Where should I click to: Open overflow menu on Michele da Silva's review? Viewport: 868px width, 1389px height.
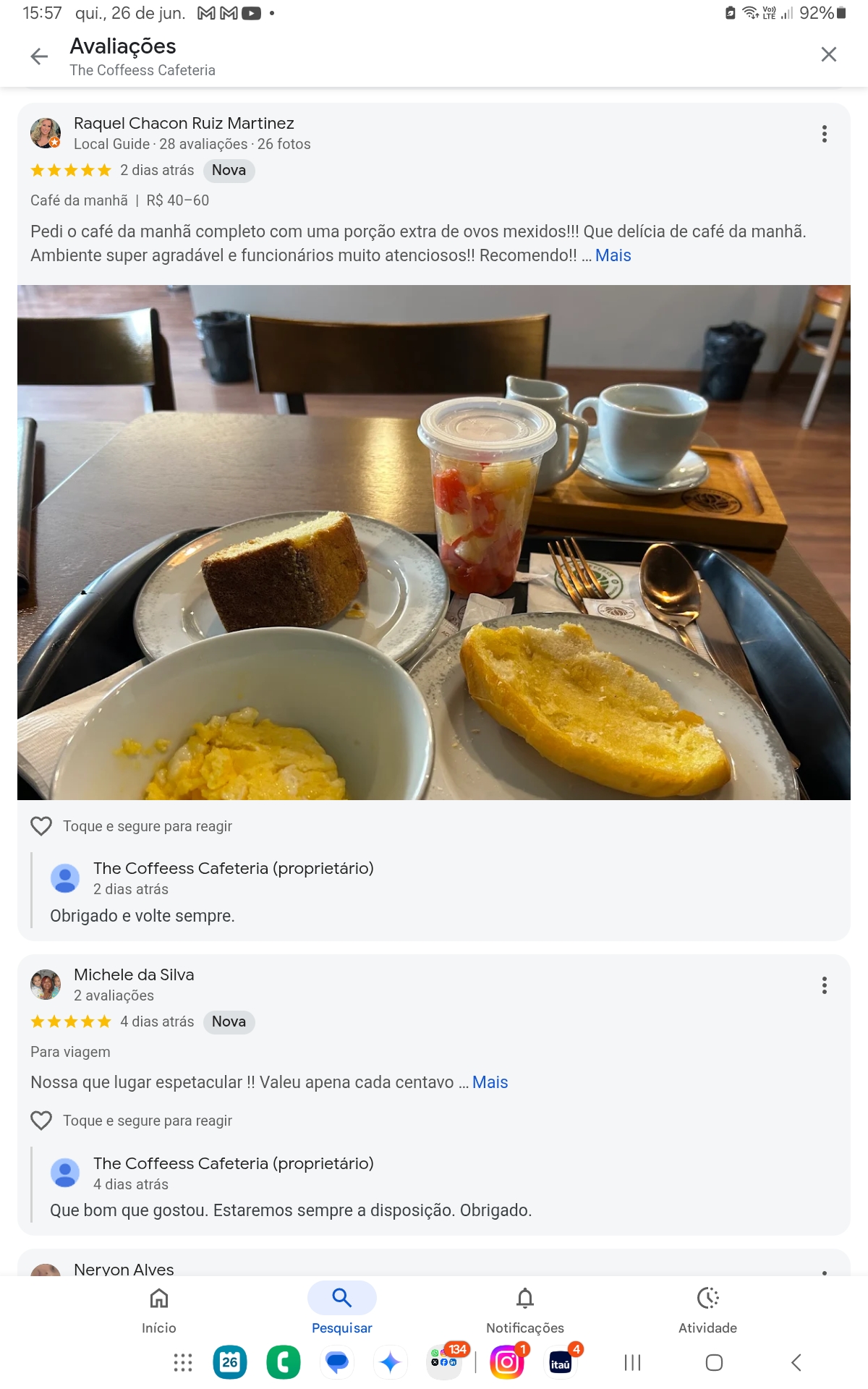(x=824, y=985)
